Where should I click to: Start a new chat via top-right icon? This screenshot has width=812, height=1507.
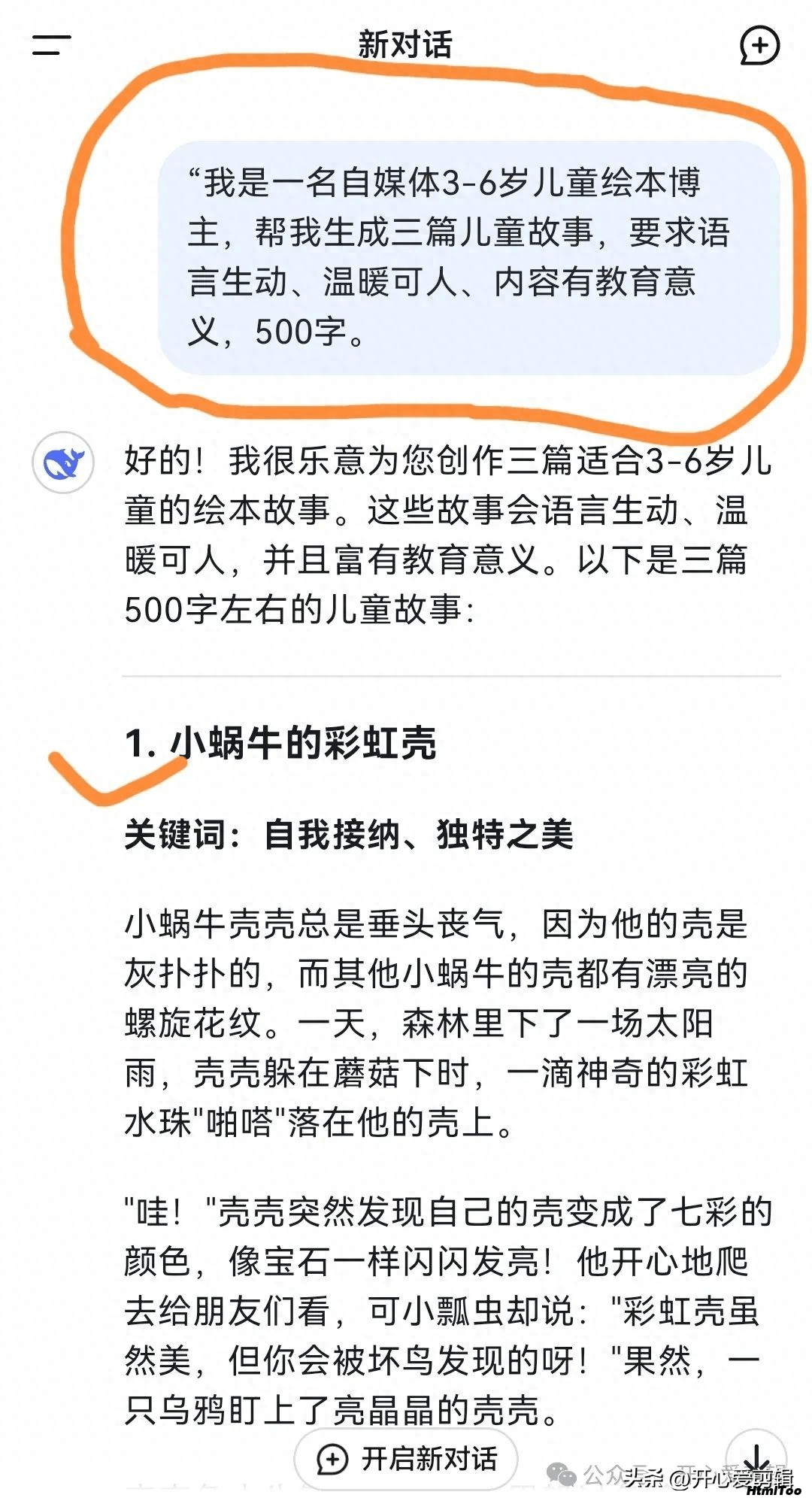(759, 45)
